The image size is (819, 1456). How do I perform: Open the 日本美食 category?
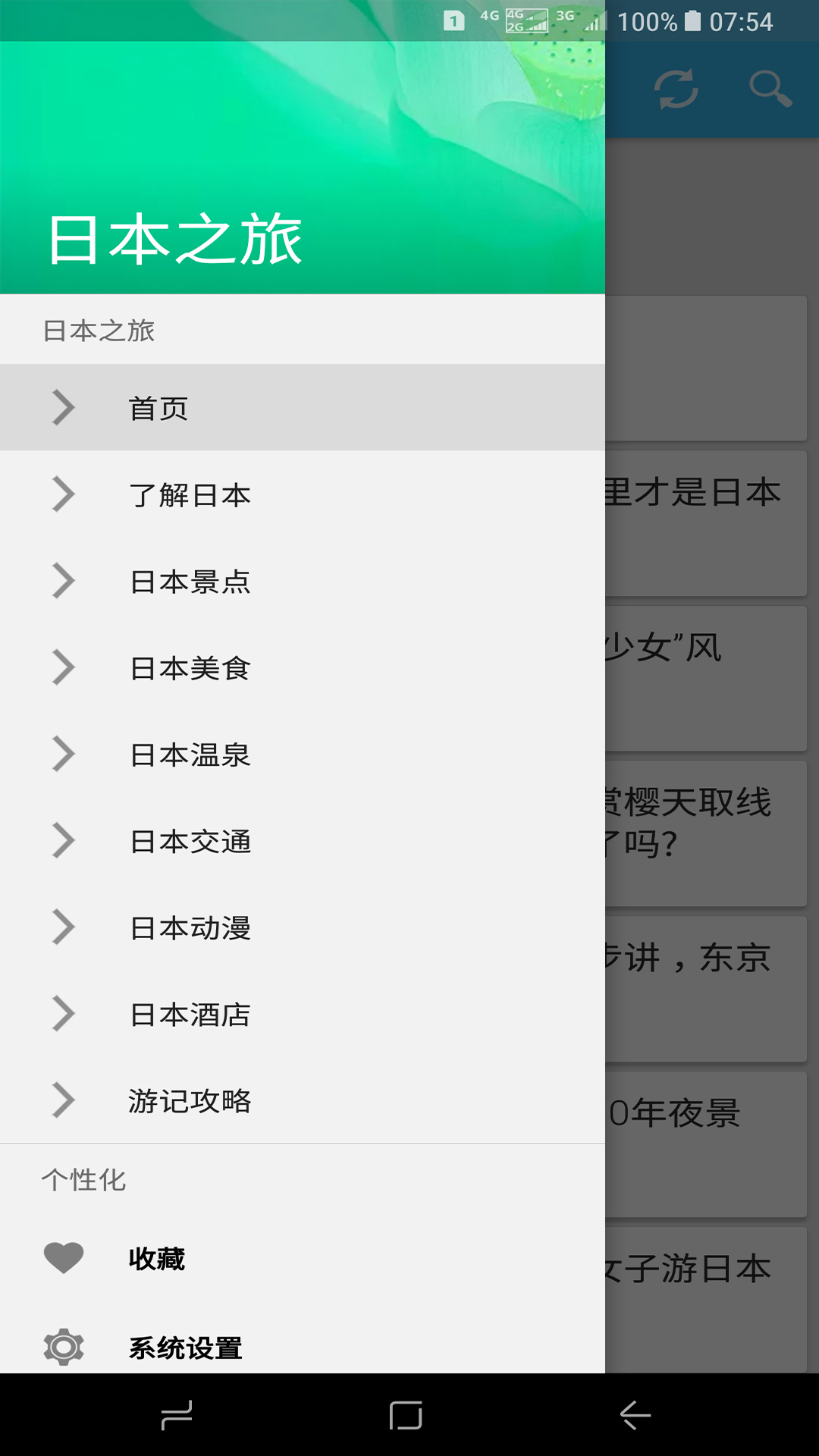click(302, 667)
